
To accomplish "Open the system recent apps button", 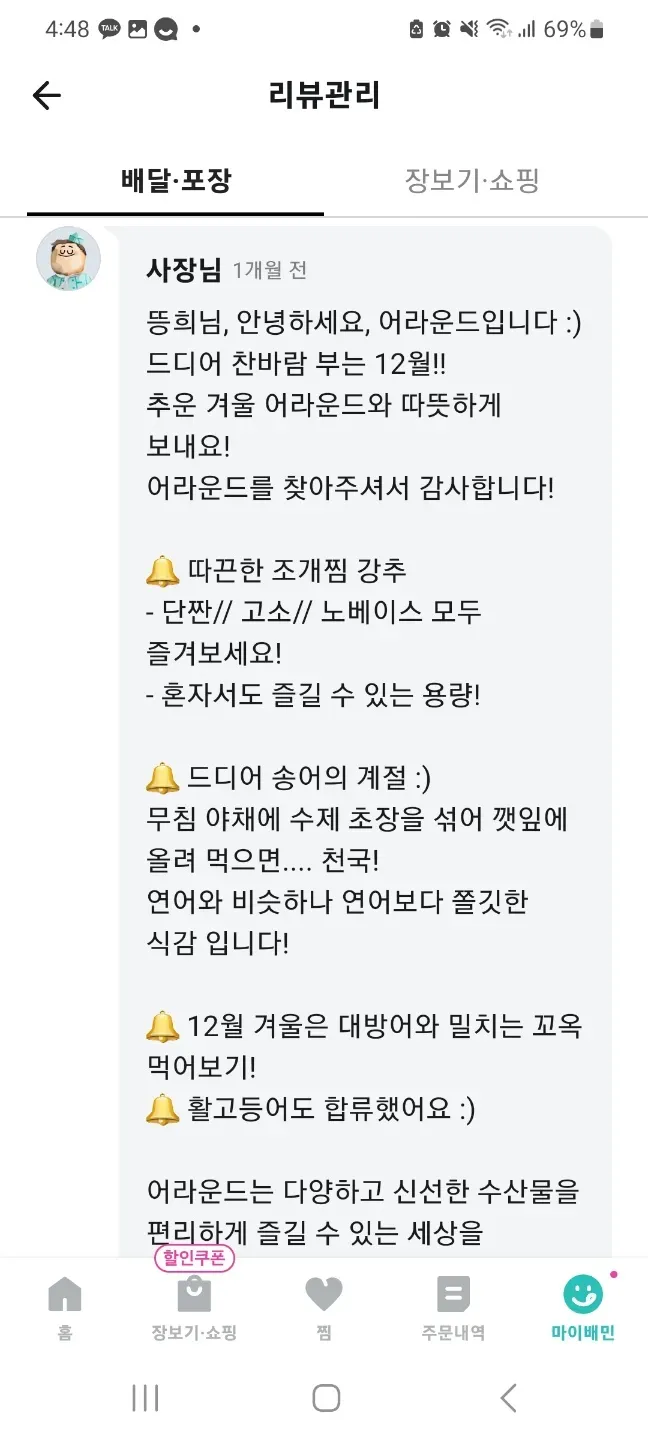I will [146, 1398].
